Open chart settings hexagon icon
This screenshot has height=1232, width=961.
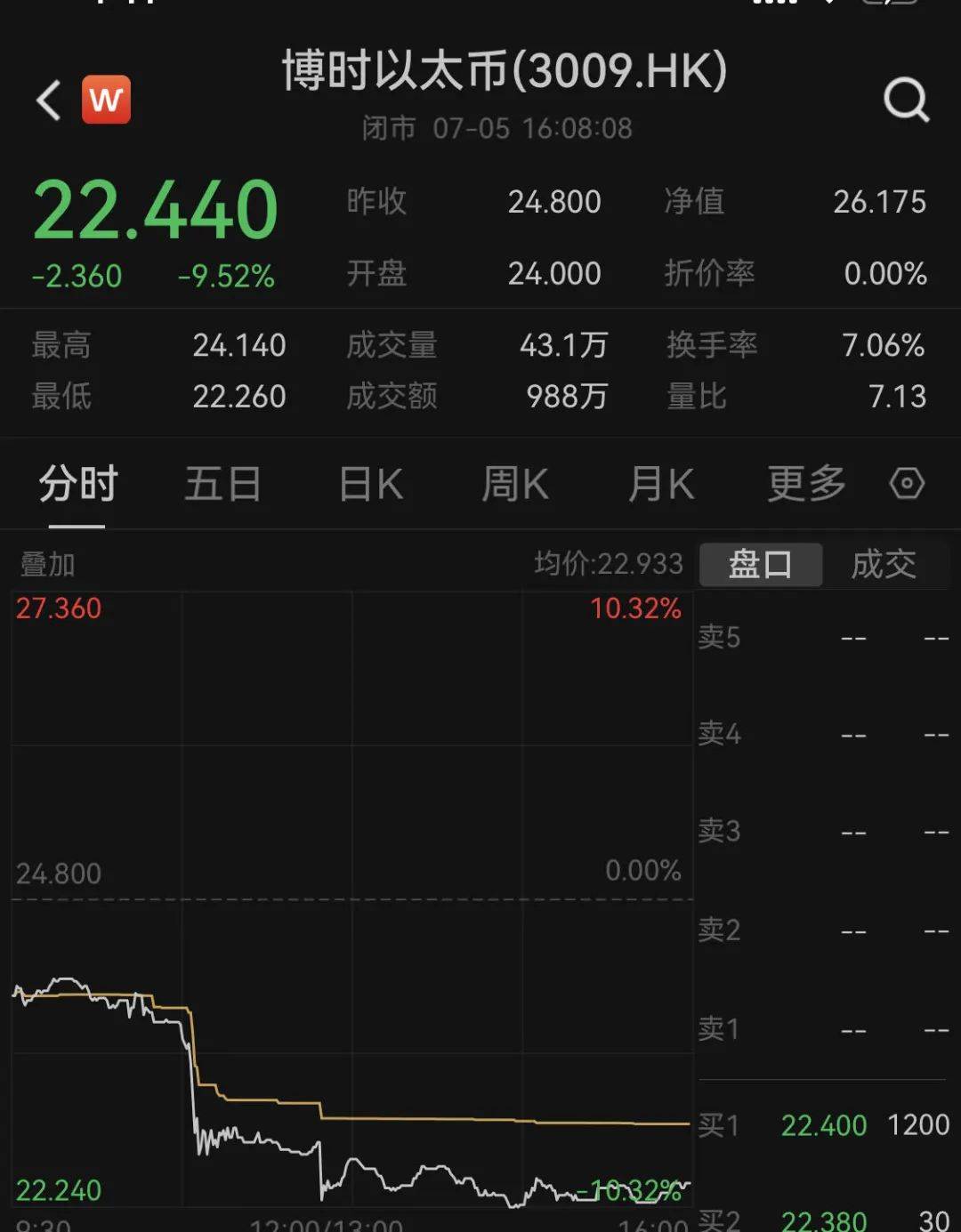pos(907,485)
